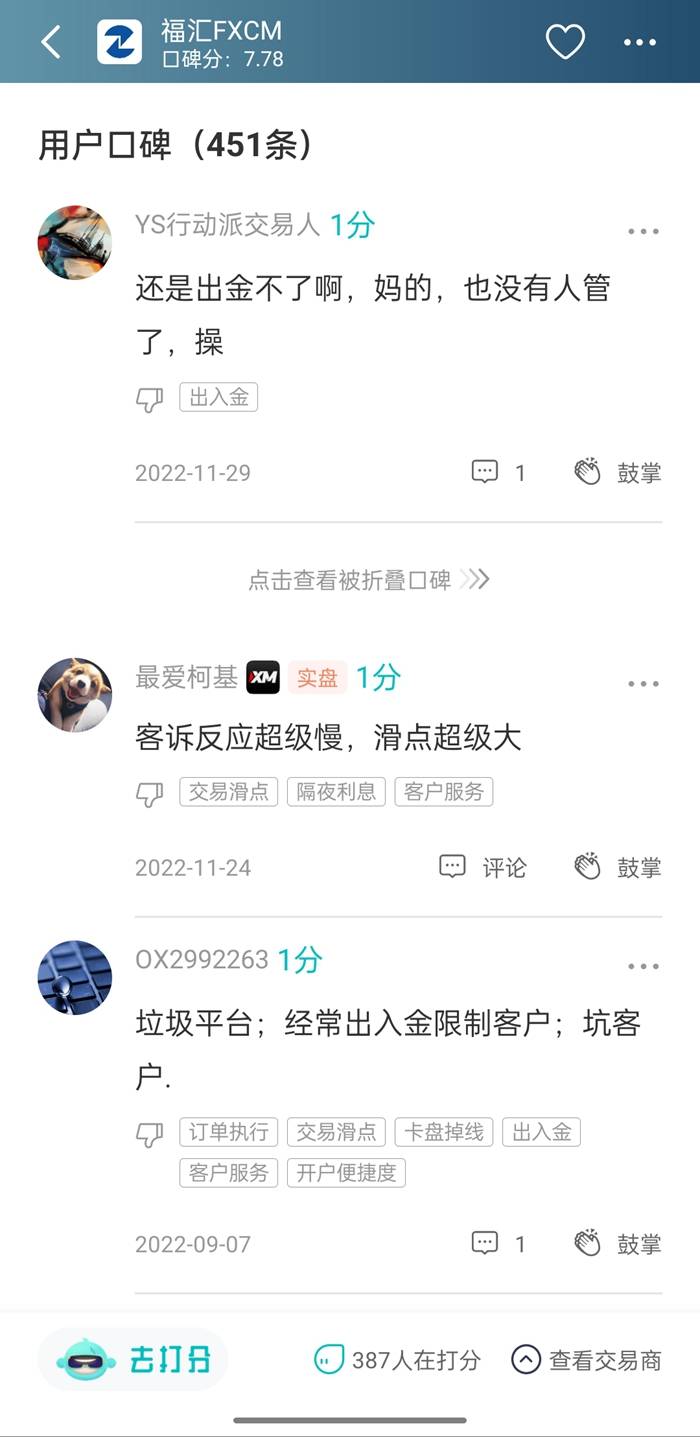Tap the 去打分 button to rate
The image size is (700, 1437).
coord(134,1360)
